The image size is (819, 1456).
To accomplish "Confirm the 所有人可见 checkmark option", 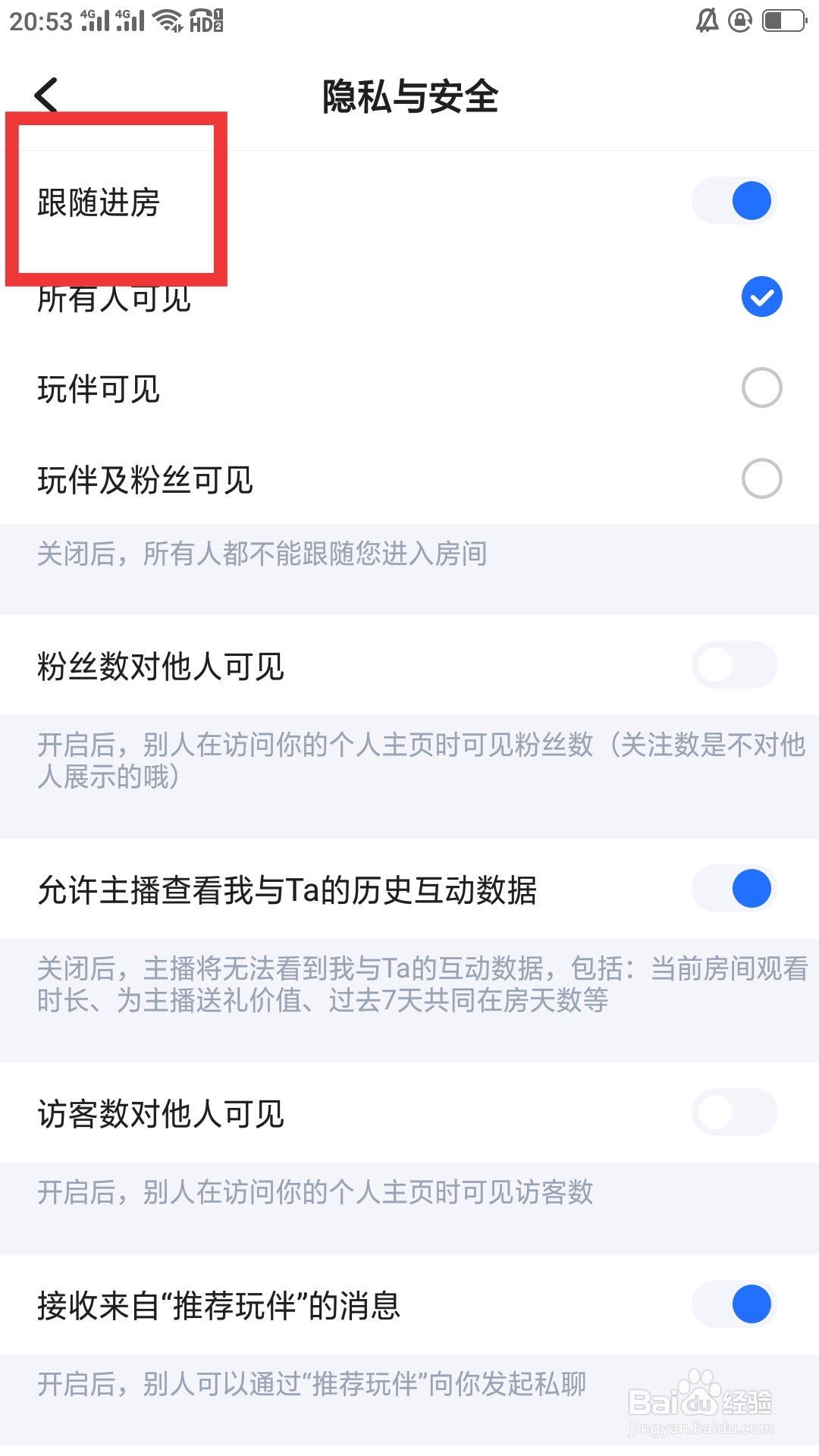I will pyautogui.click(x=761, y=297).
